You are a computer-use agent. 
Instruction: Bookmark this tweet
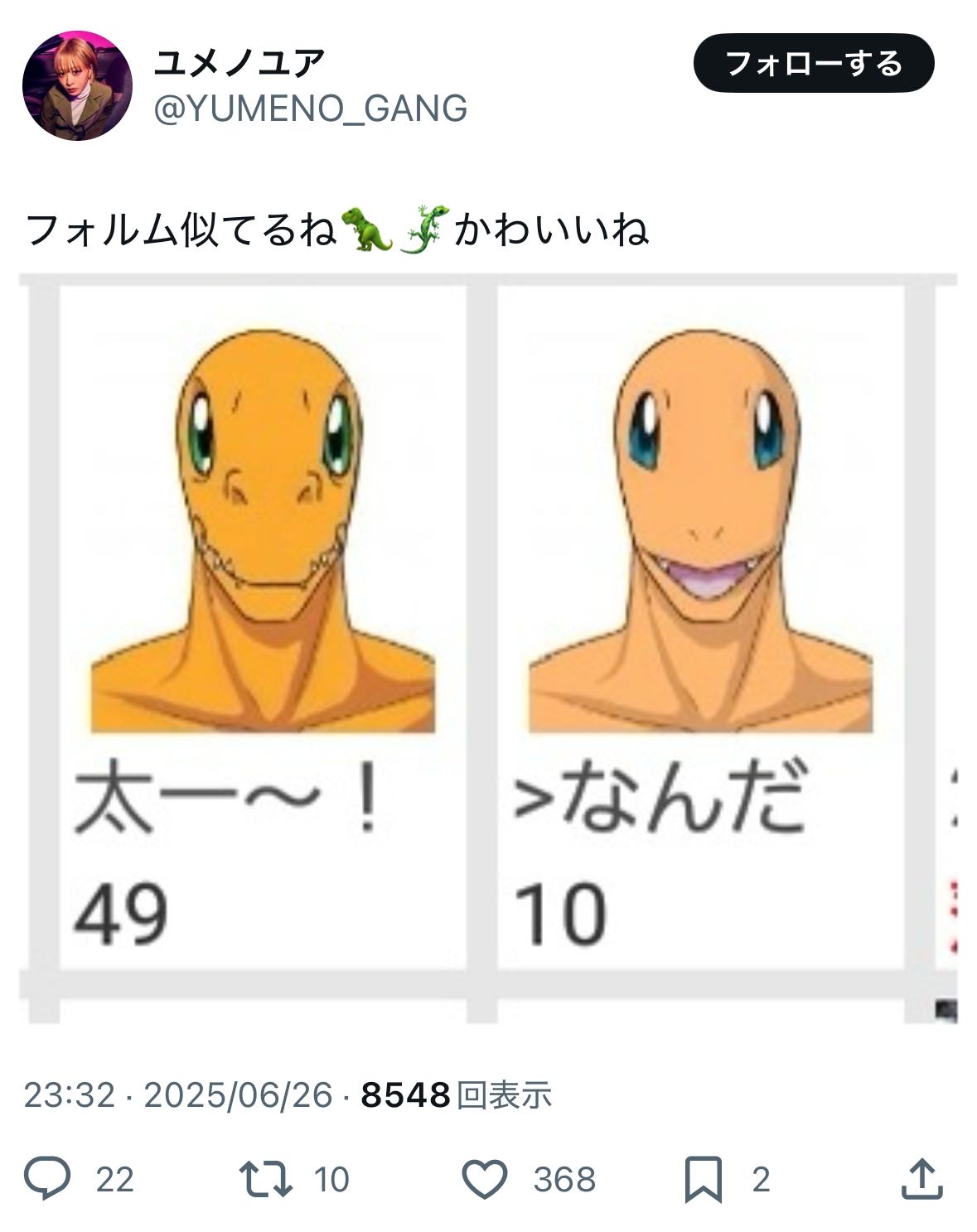703,1178
